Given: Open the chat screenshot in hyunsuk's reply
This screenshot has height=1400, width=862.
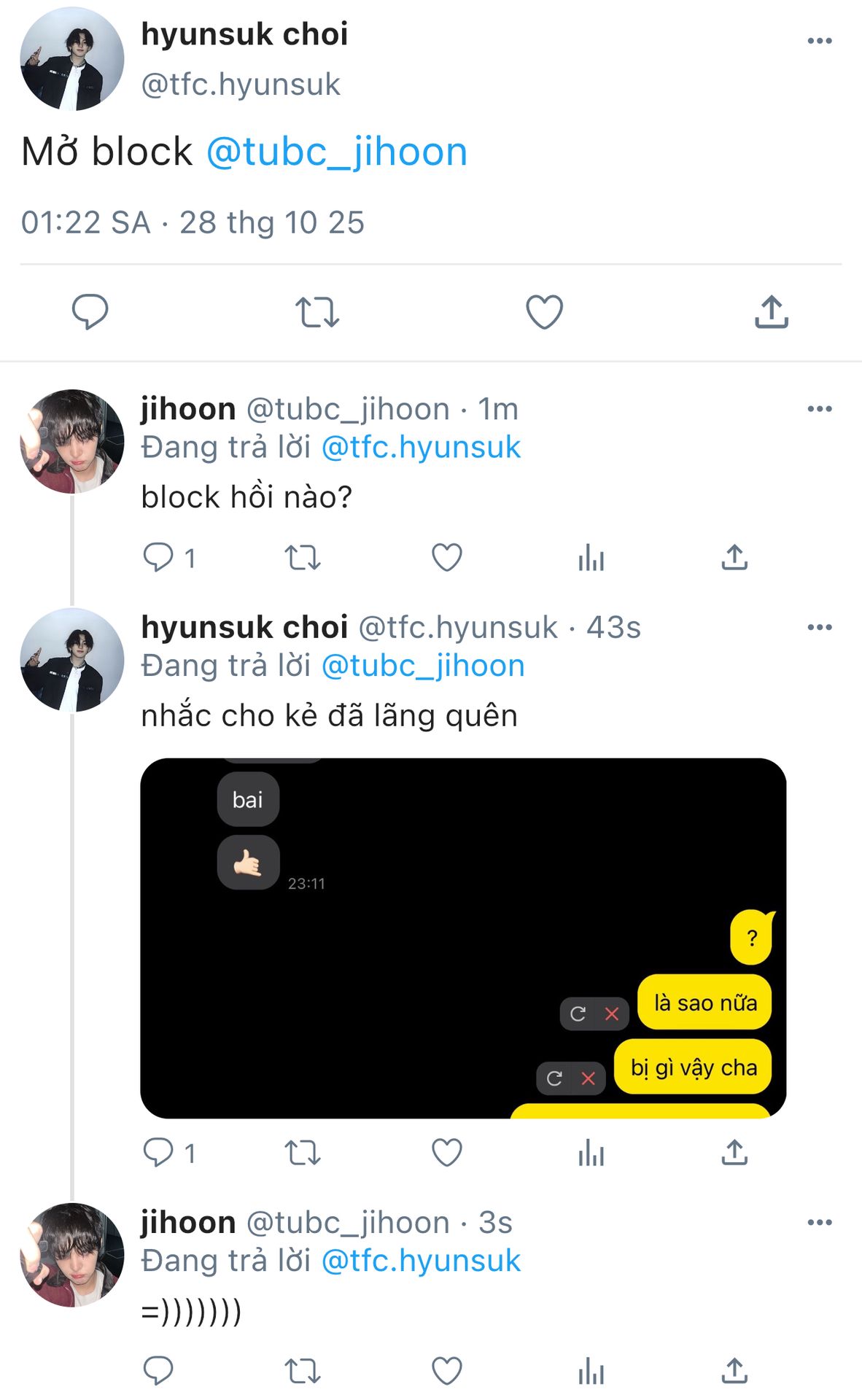Looking at the screenshot, I should pos(462,938).
